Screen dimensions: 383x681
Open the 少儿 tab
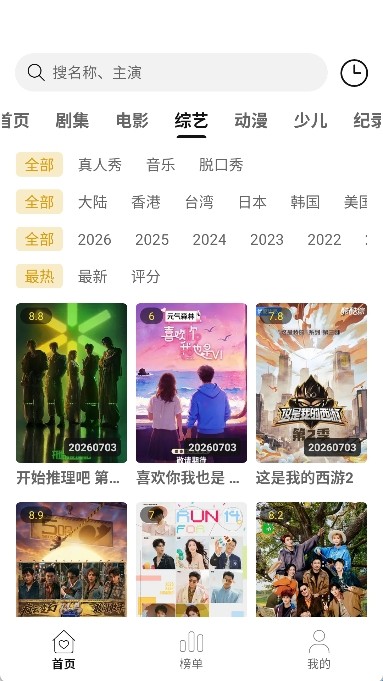310,120
